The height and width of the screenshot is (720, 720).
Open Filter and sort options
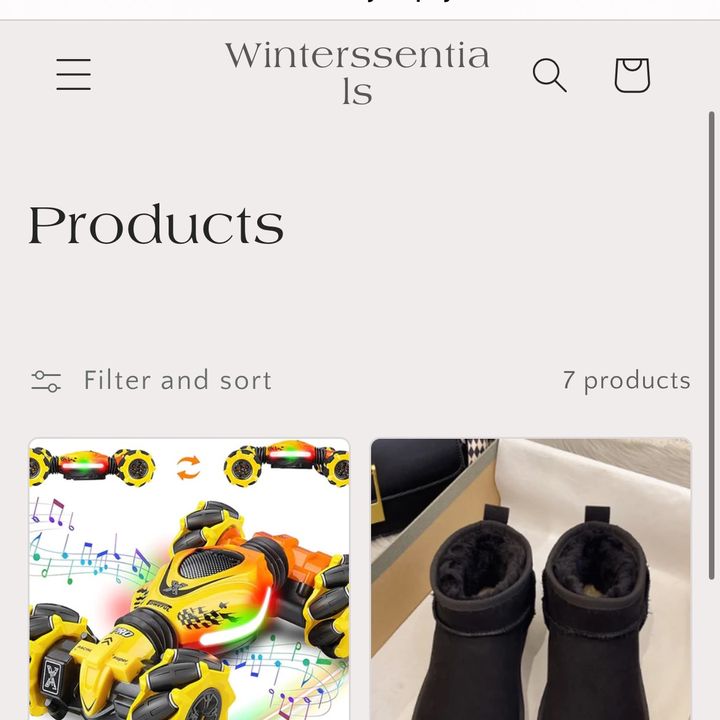(151, 381)
